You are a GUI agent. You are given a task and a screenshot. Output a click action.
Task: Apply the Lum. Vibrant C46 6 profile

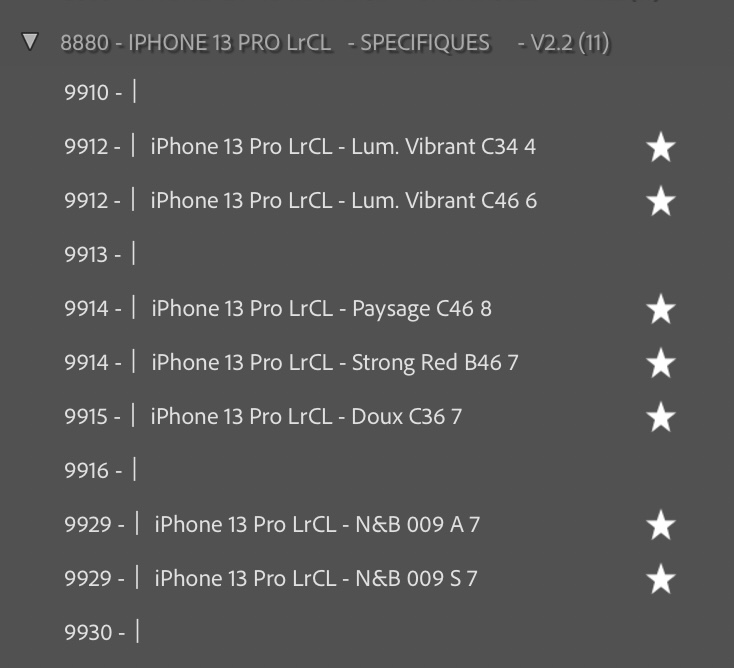click(x=343, y=201)
